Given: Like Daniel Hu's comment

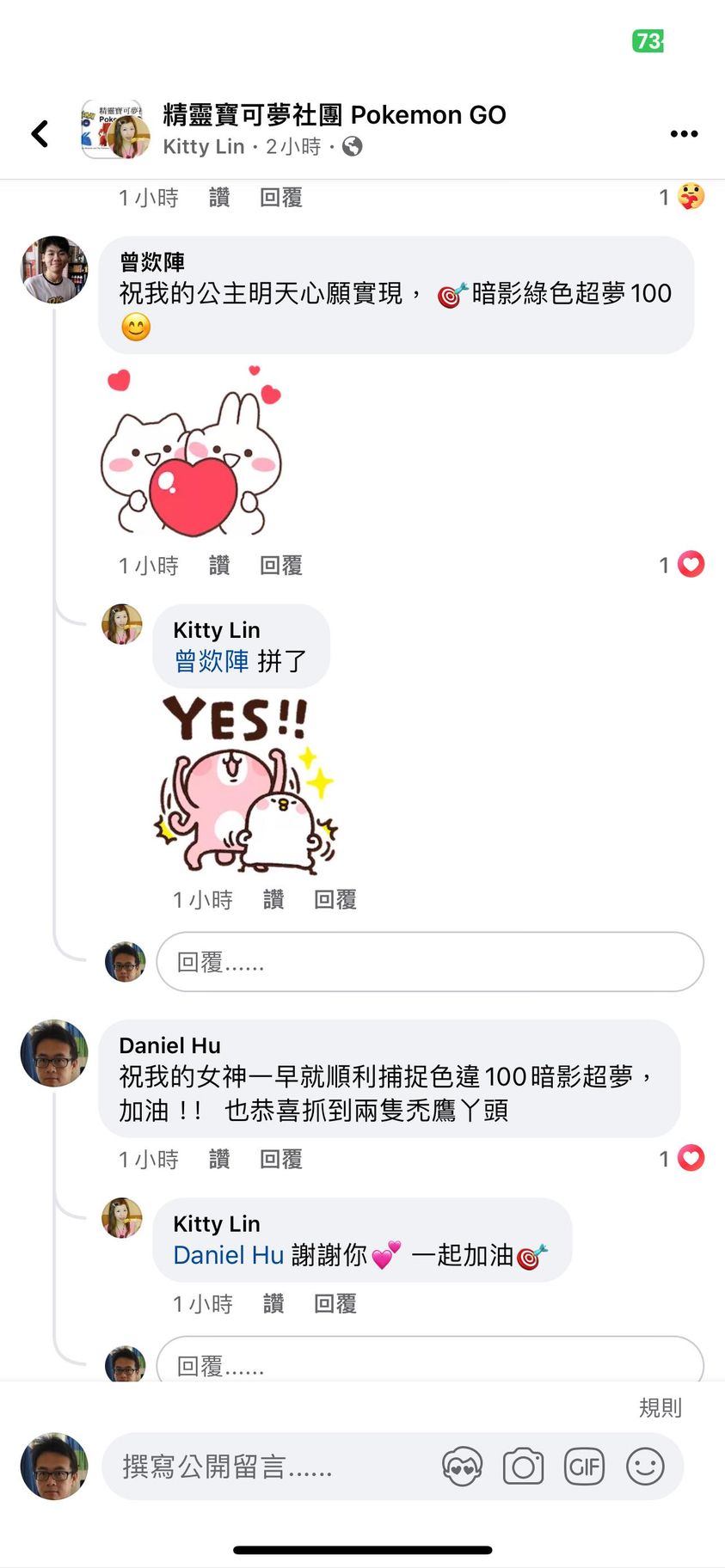Looking at the screenshot, I should pyautogui.click(x=219, y=1160).
